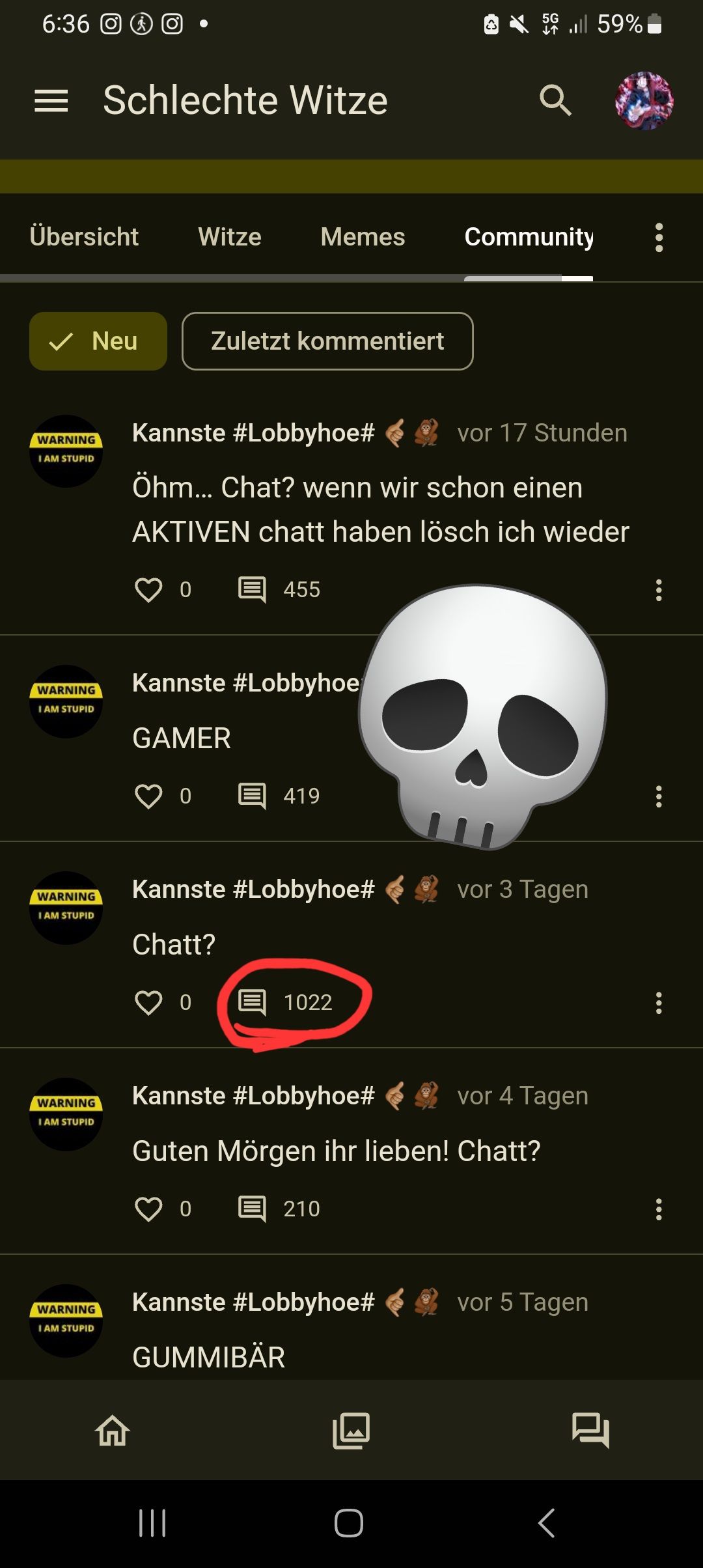
Task: Switch to the Übersicht tab
Action: (x=84, y=237)
